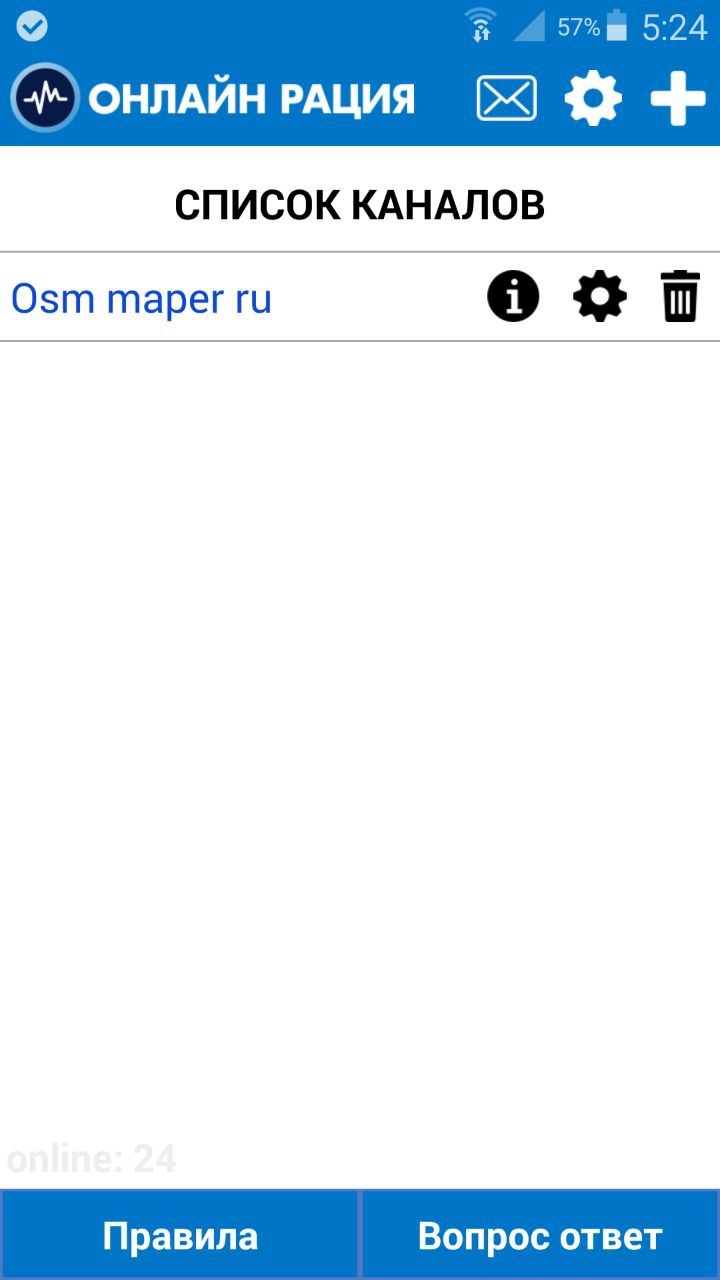The image size is (720, 1280).
Task: Open the Правила button
Action: pos(180,1236)
